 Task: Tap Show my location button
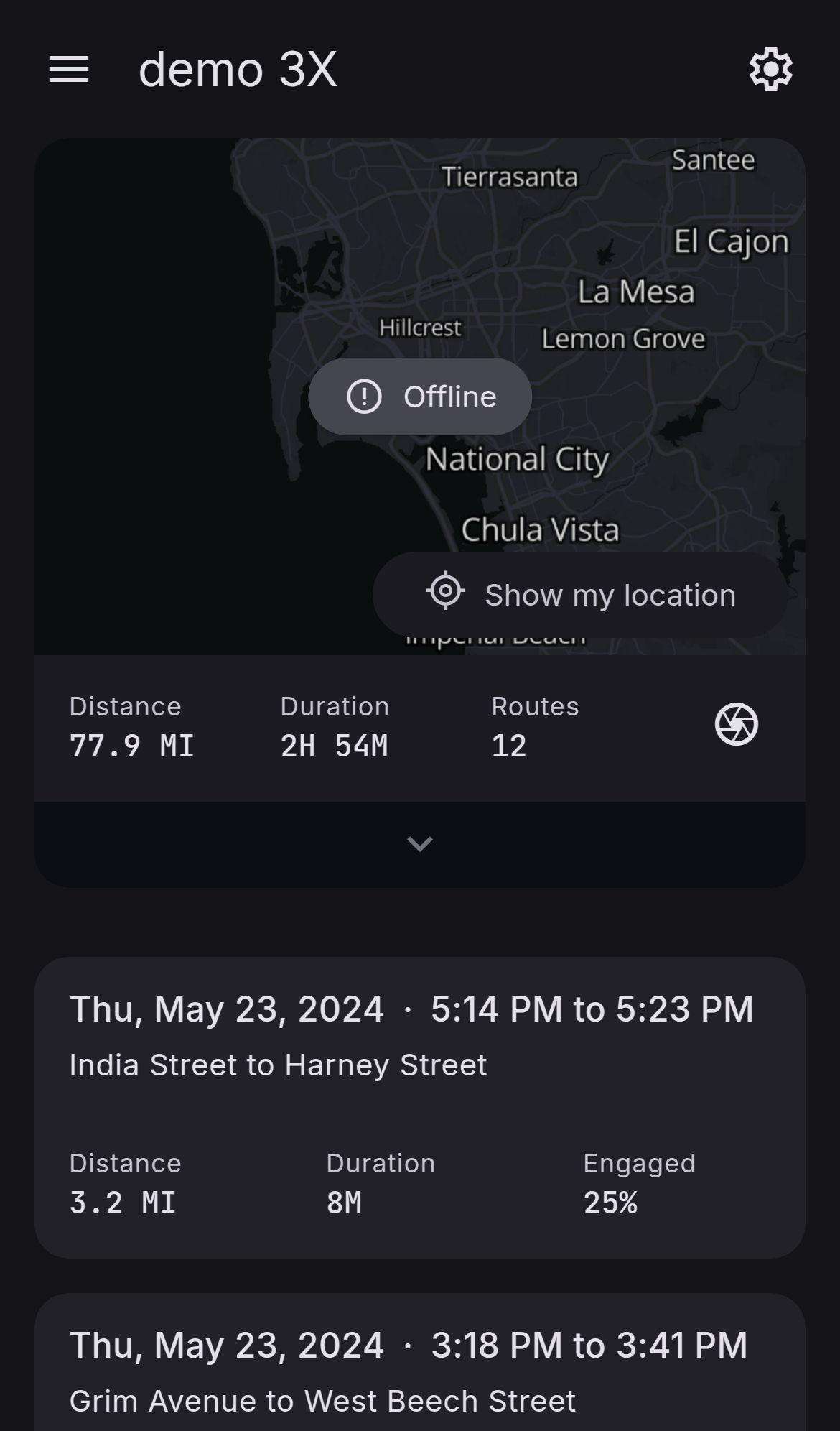coord(580,595)
